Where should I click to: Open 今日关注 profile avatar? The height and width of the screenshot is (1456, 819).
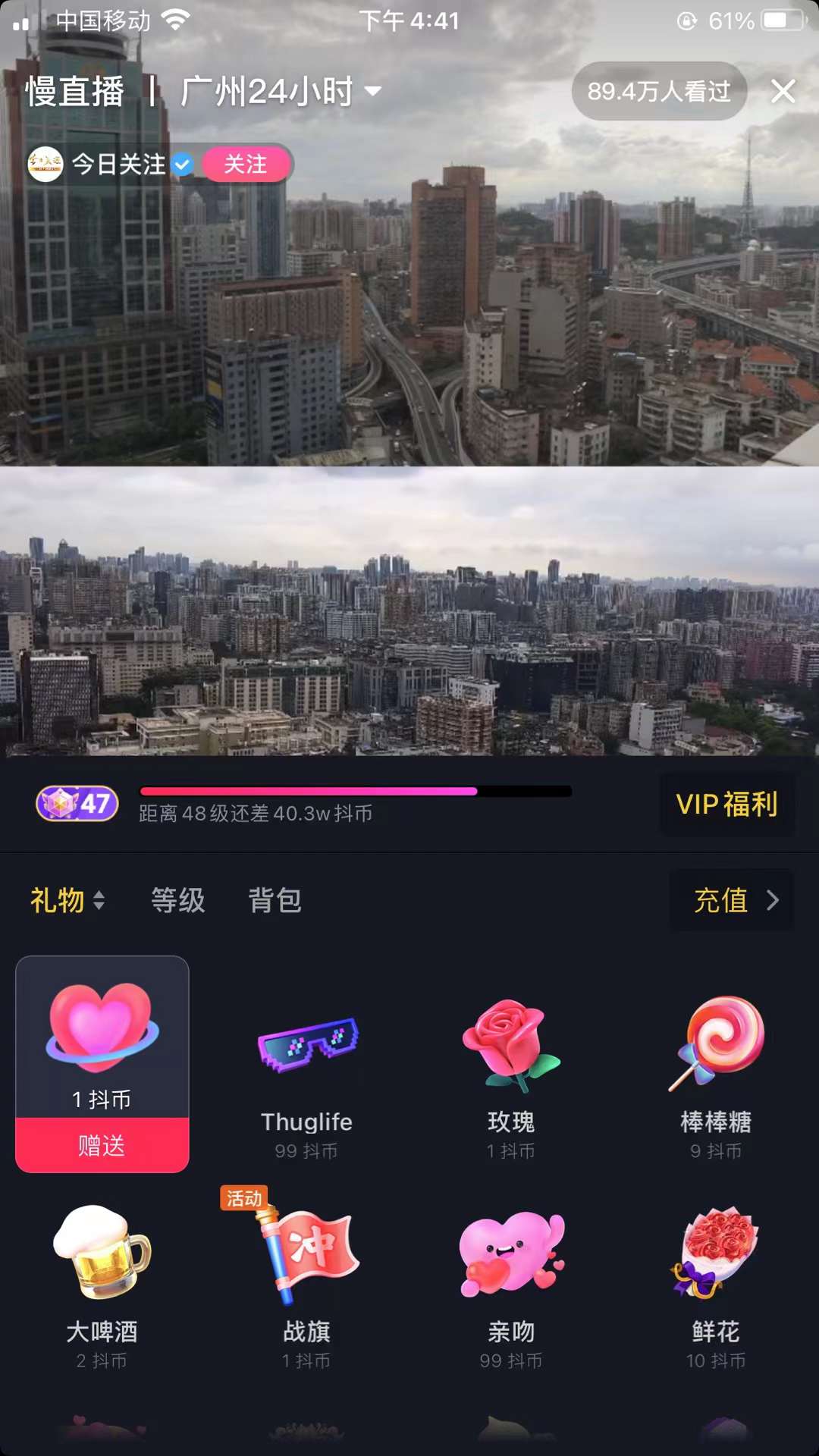point(45,164)
